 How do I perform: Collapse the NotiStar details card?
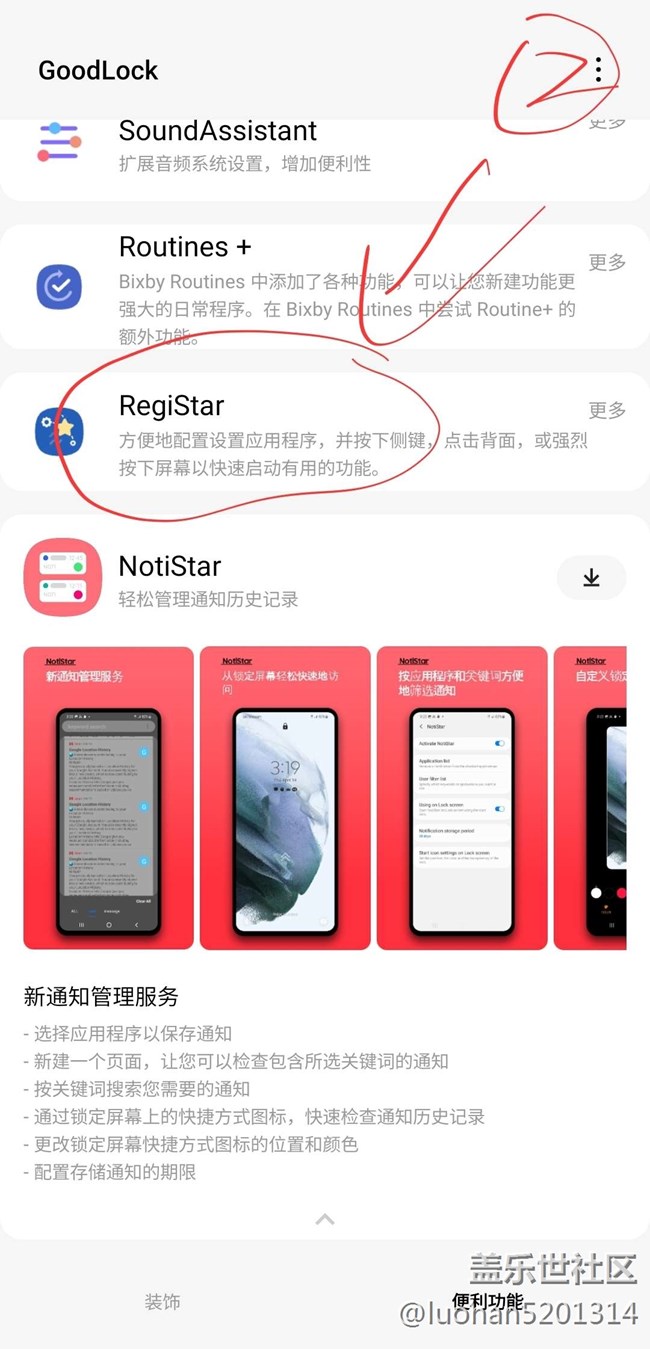tap(324, 1219)
